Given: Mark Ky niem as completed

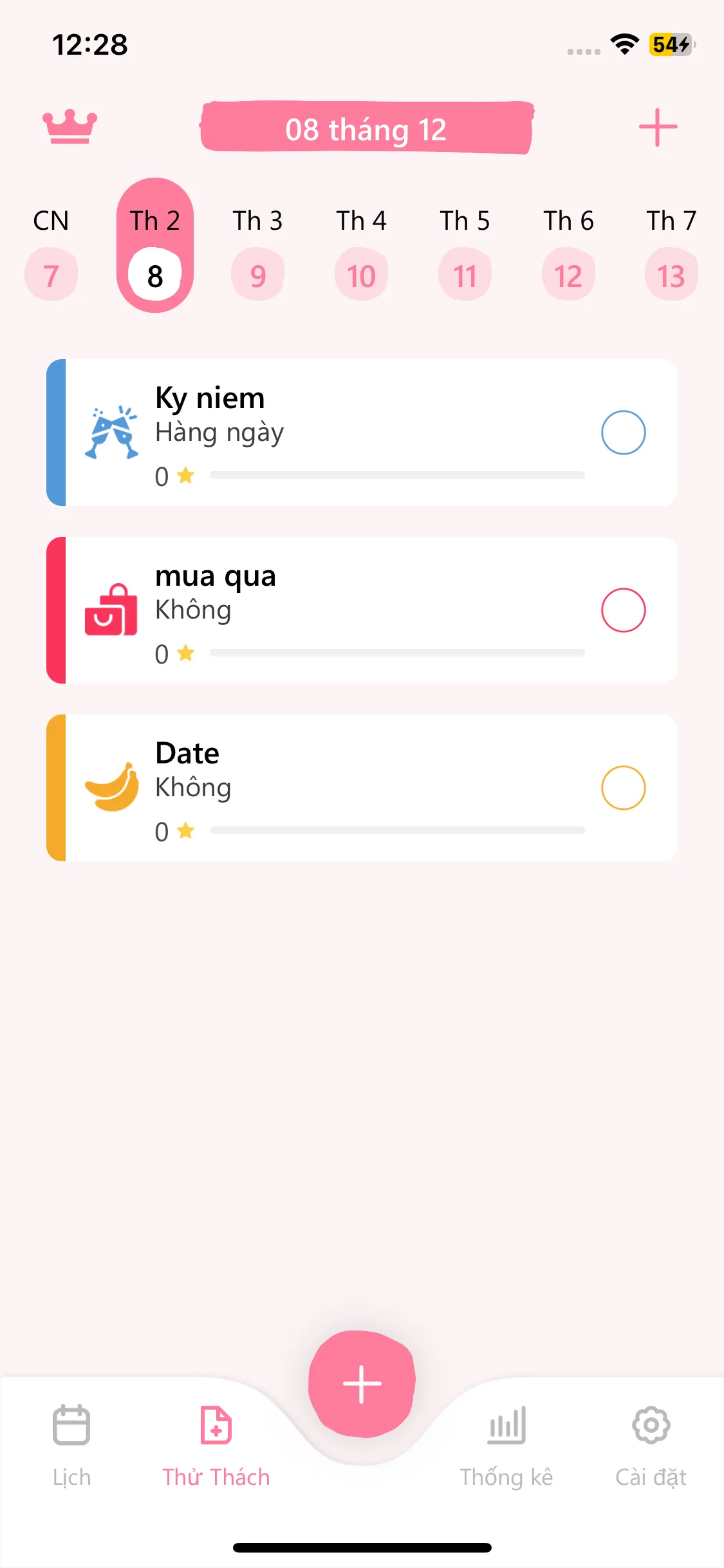Looking at the screenshot, I should 623,433.
